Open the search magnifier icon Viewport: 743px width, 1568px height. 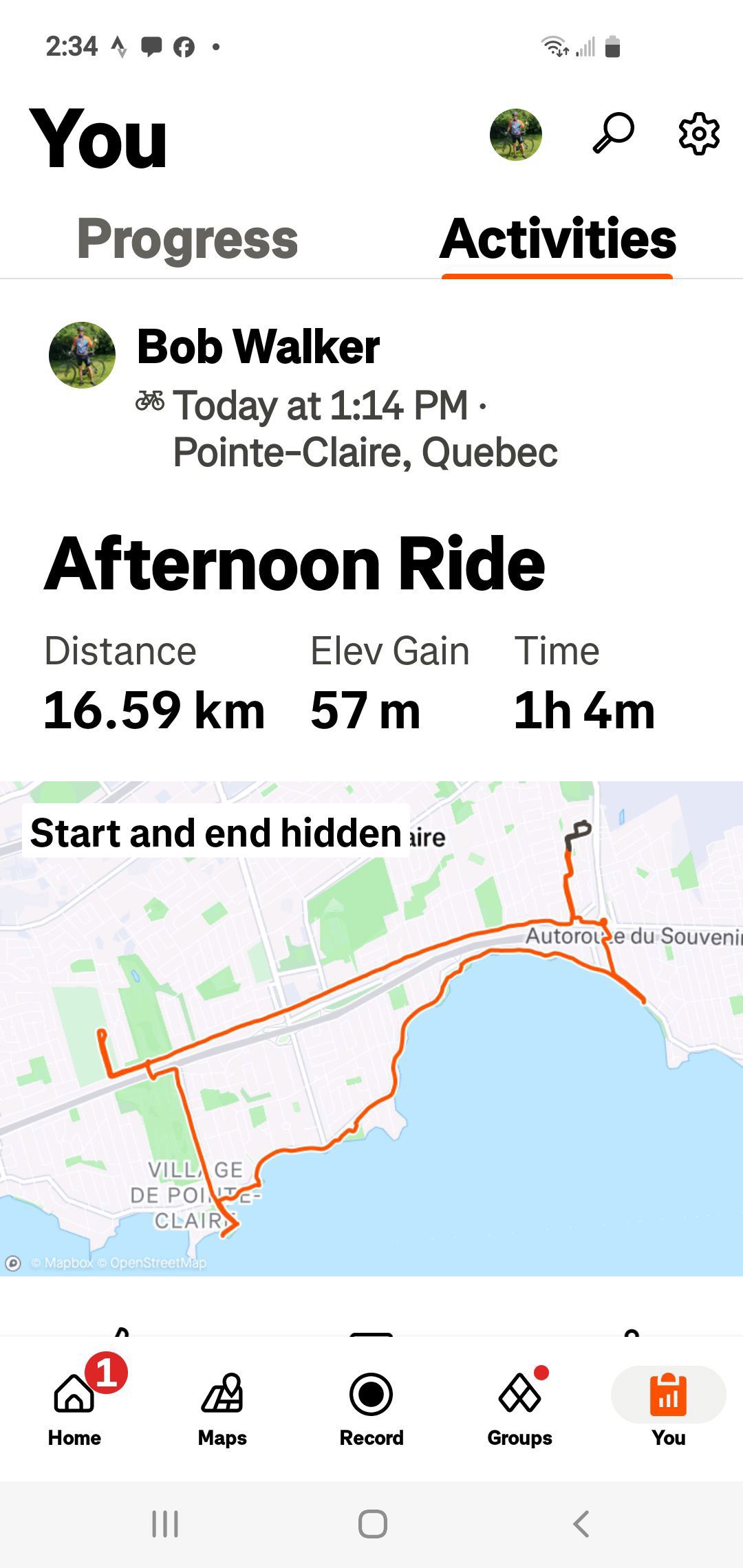613,133
